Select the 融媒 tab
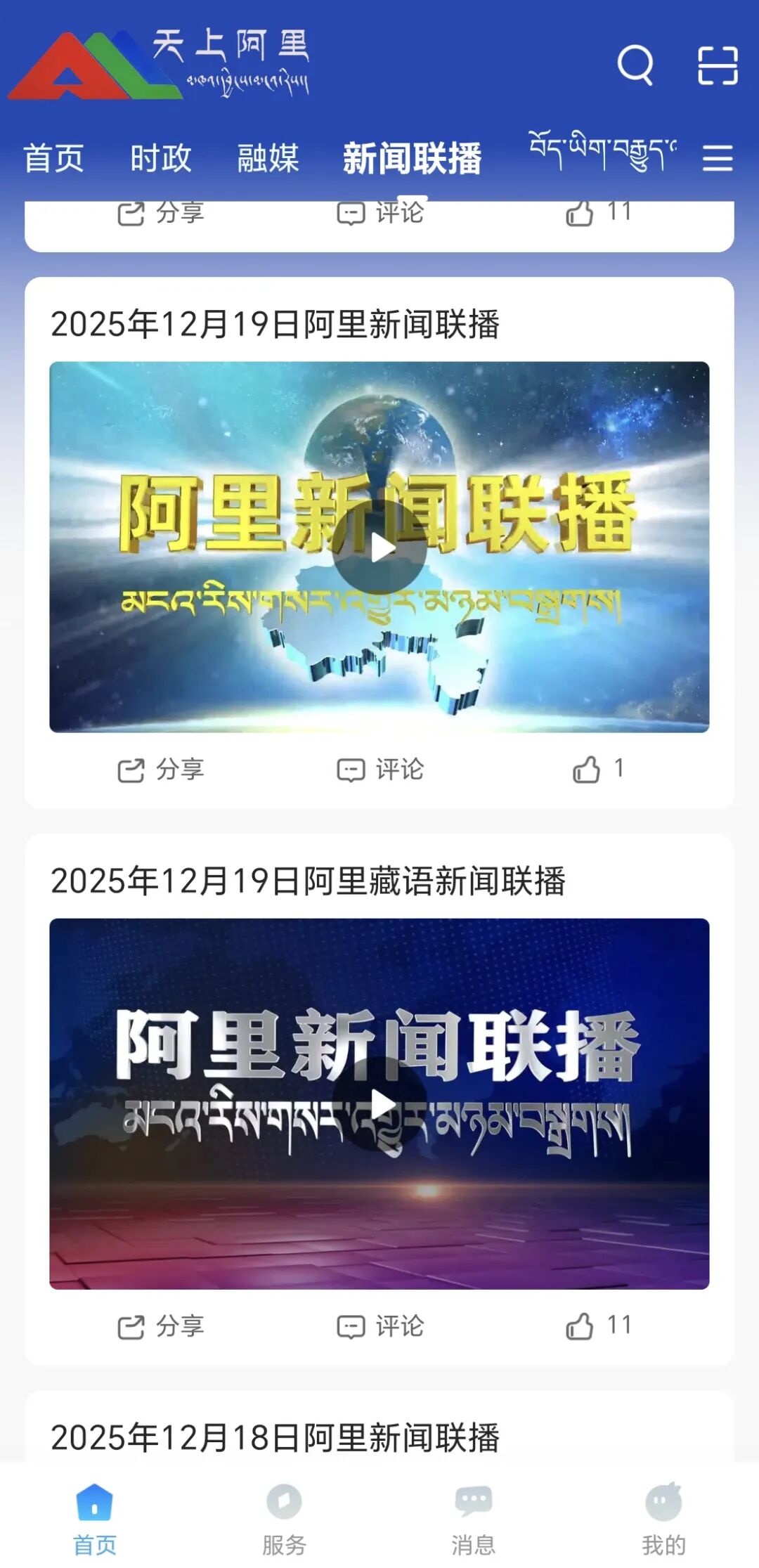The image size is (759, 1568). pos(268,158)
